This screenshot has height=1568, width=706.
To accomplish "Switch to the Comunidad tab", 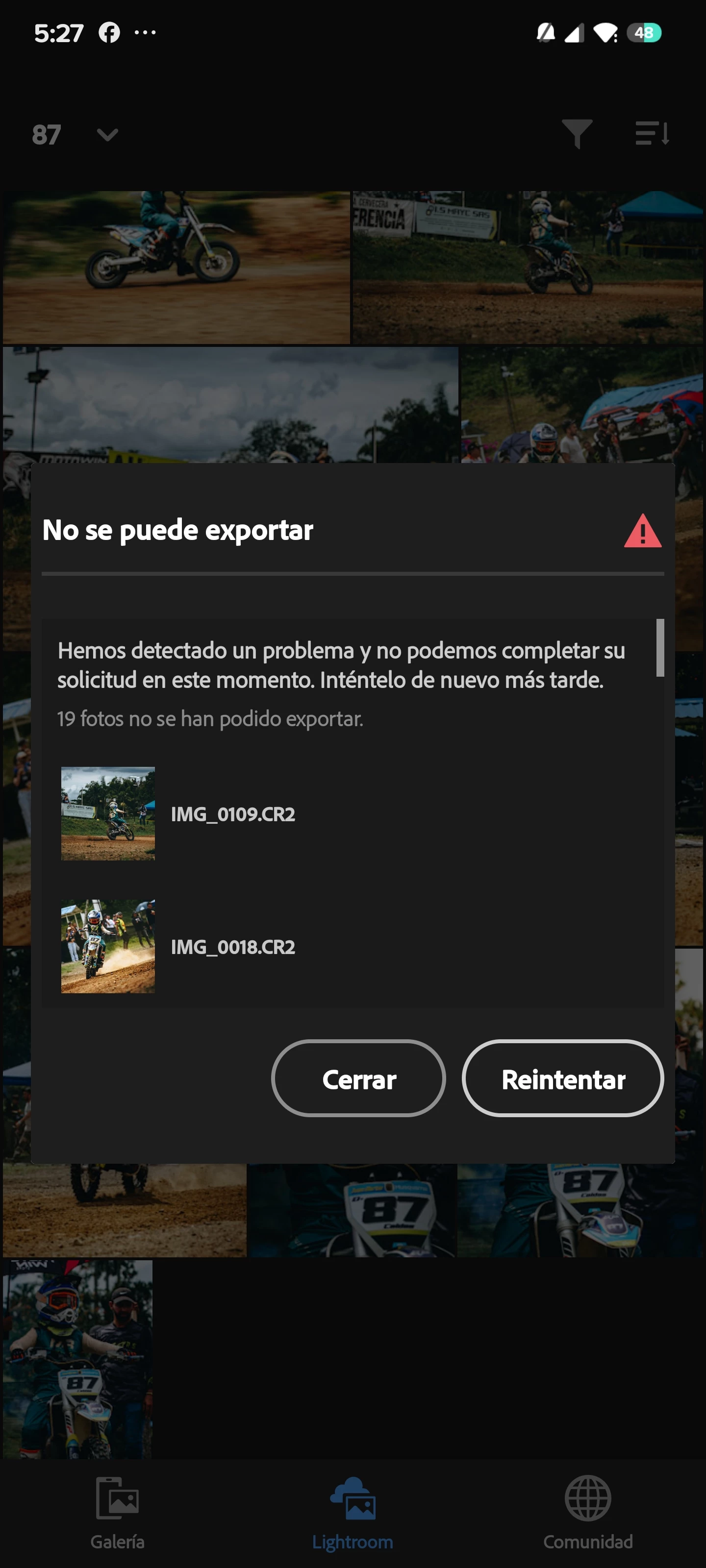I will pyautogui.click(x=587, y=1513).
